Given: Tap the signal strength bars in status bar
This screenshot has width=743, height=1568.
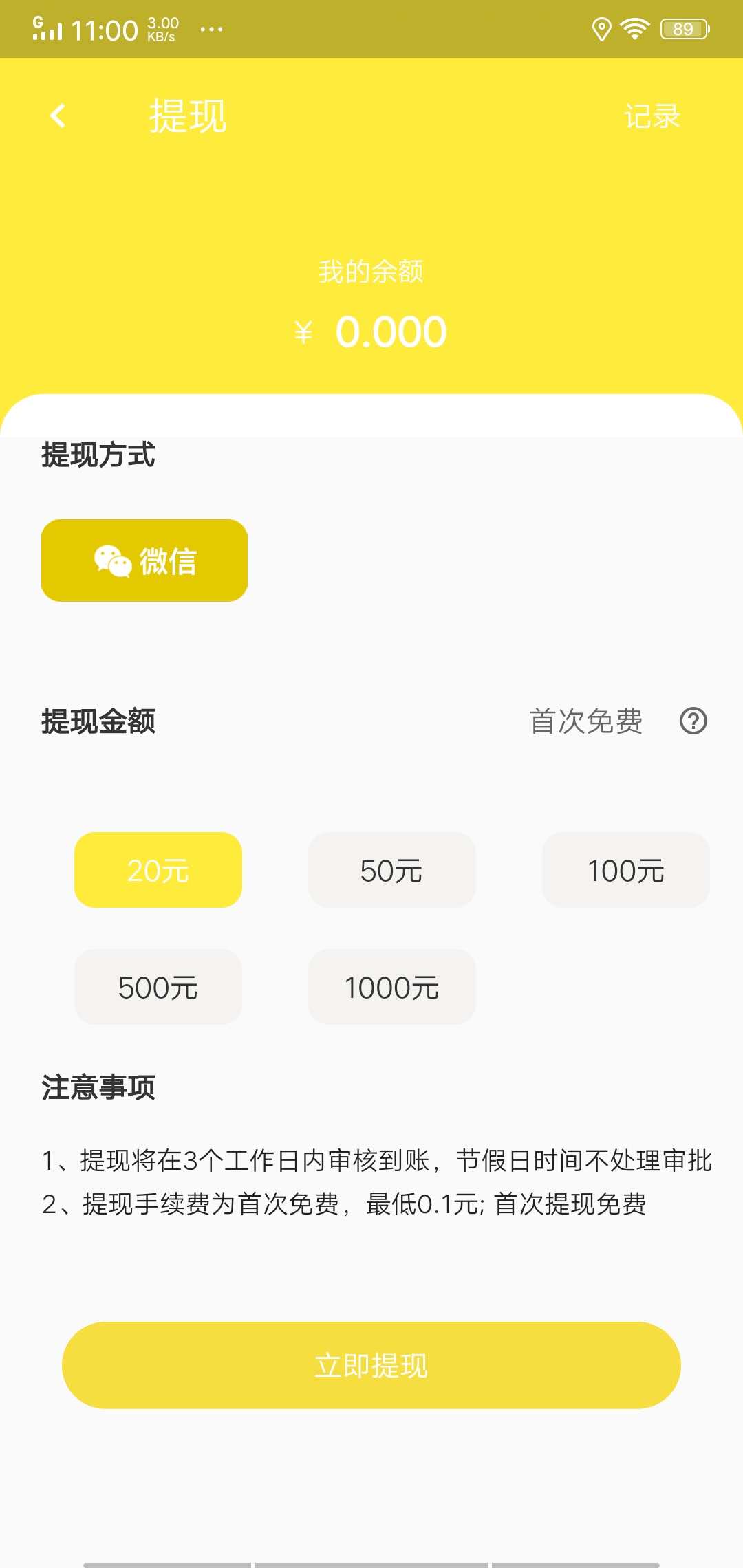Looking at the screenshot, I should pos(47,30).
